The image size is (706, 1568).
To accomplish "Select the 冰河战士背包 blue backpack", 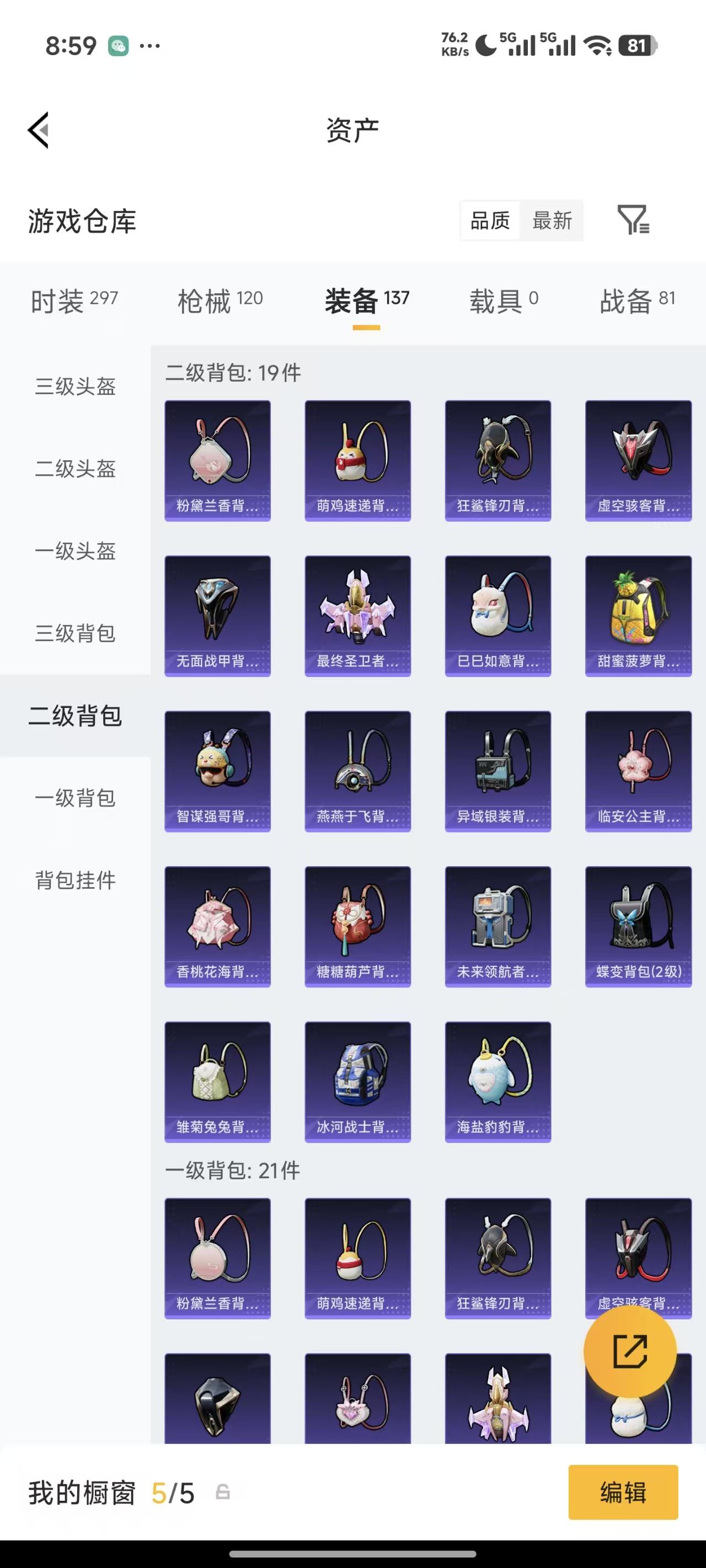I will pyautogui.click(x=357, y=1082).
